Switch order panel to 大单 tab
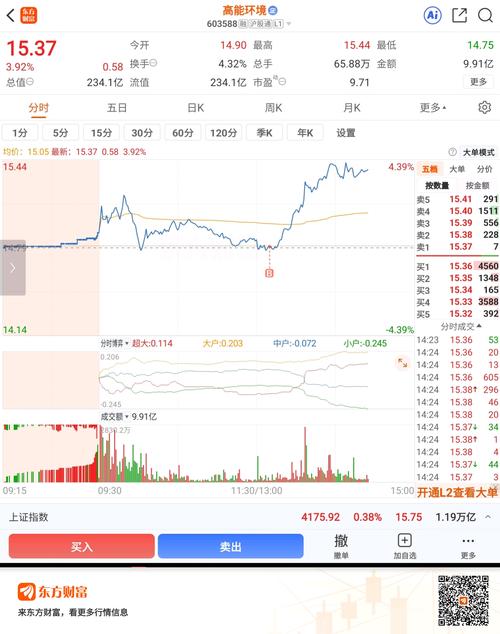The image size is (500, 634). click(457, 169)
